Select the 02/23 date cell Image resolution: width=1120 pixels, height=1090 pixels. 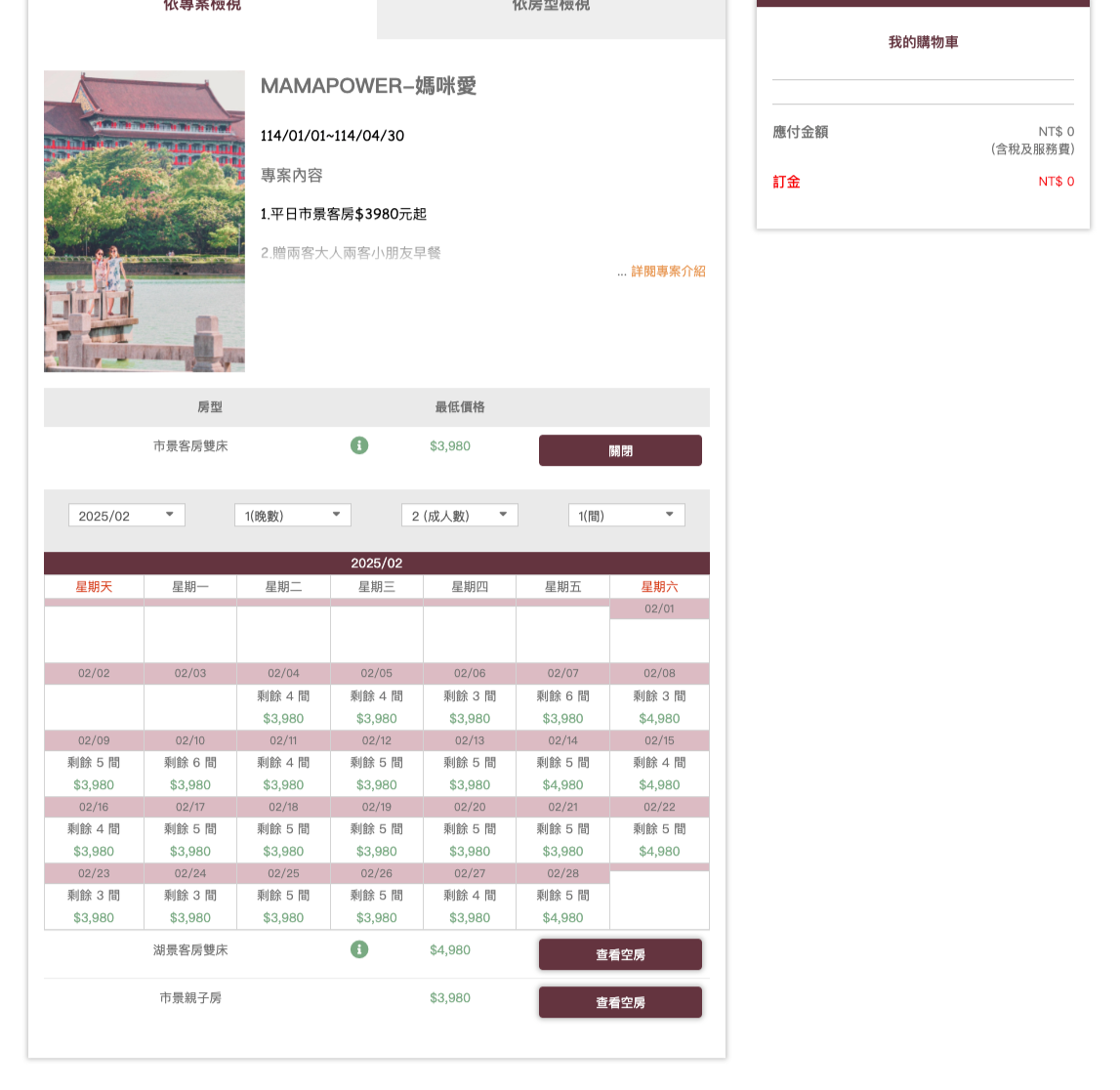[x=95, y=897]
